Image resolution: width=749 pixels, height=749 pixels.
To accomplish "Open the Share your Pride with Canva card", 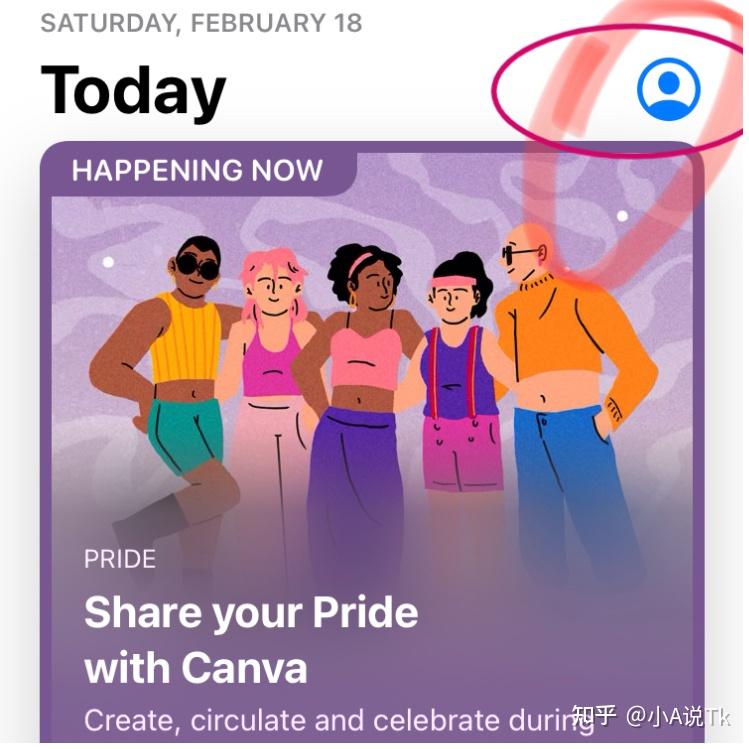I will coord(372,442).
